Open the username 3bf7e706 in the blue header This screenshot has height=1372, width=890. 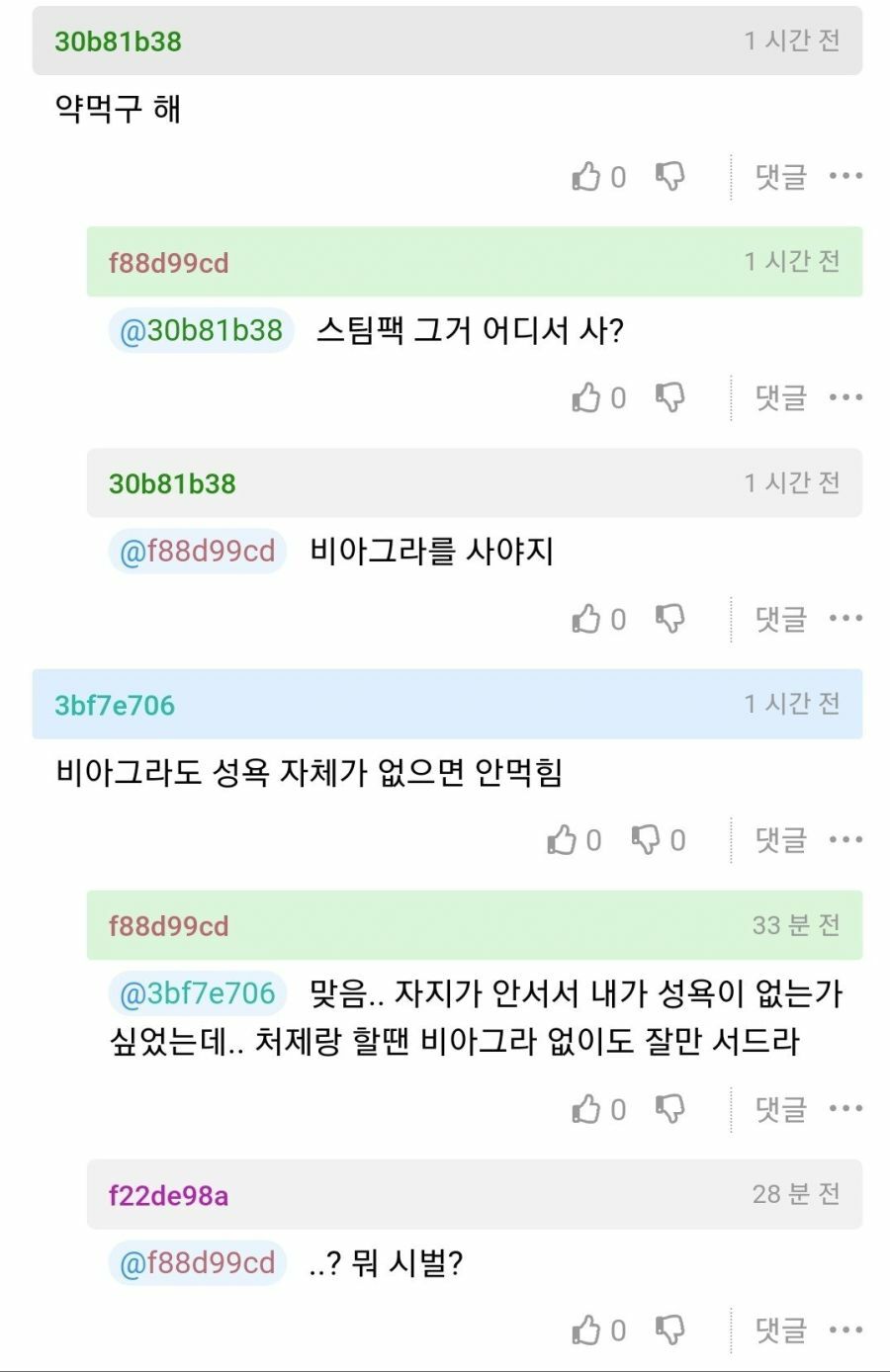[x=115, y=705]
